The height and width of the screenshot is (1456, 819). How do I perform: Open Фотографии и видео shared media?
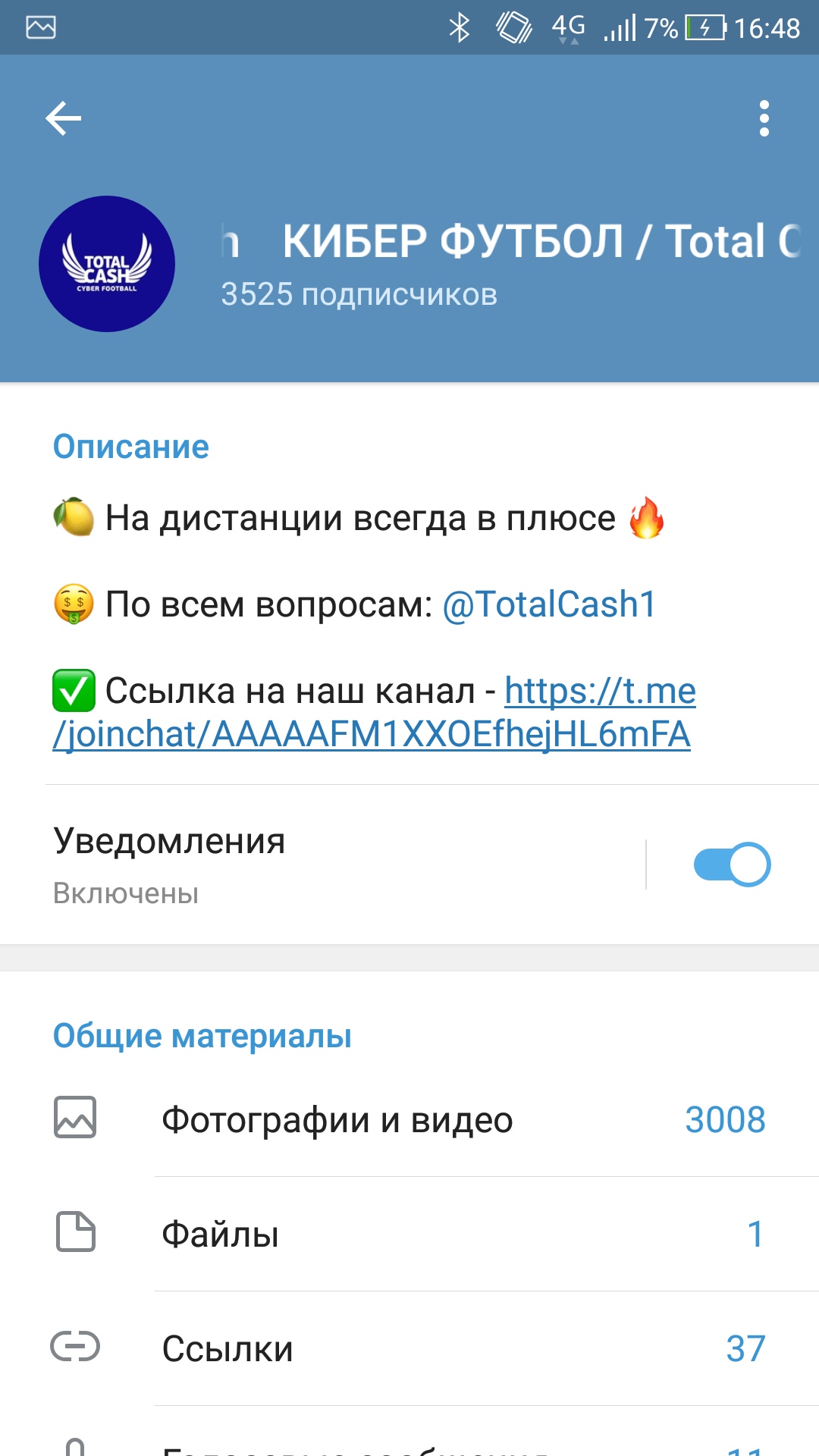(x=409, y=1120)
